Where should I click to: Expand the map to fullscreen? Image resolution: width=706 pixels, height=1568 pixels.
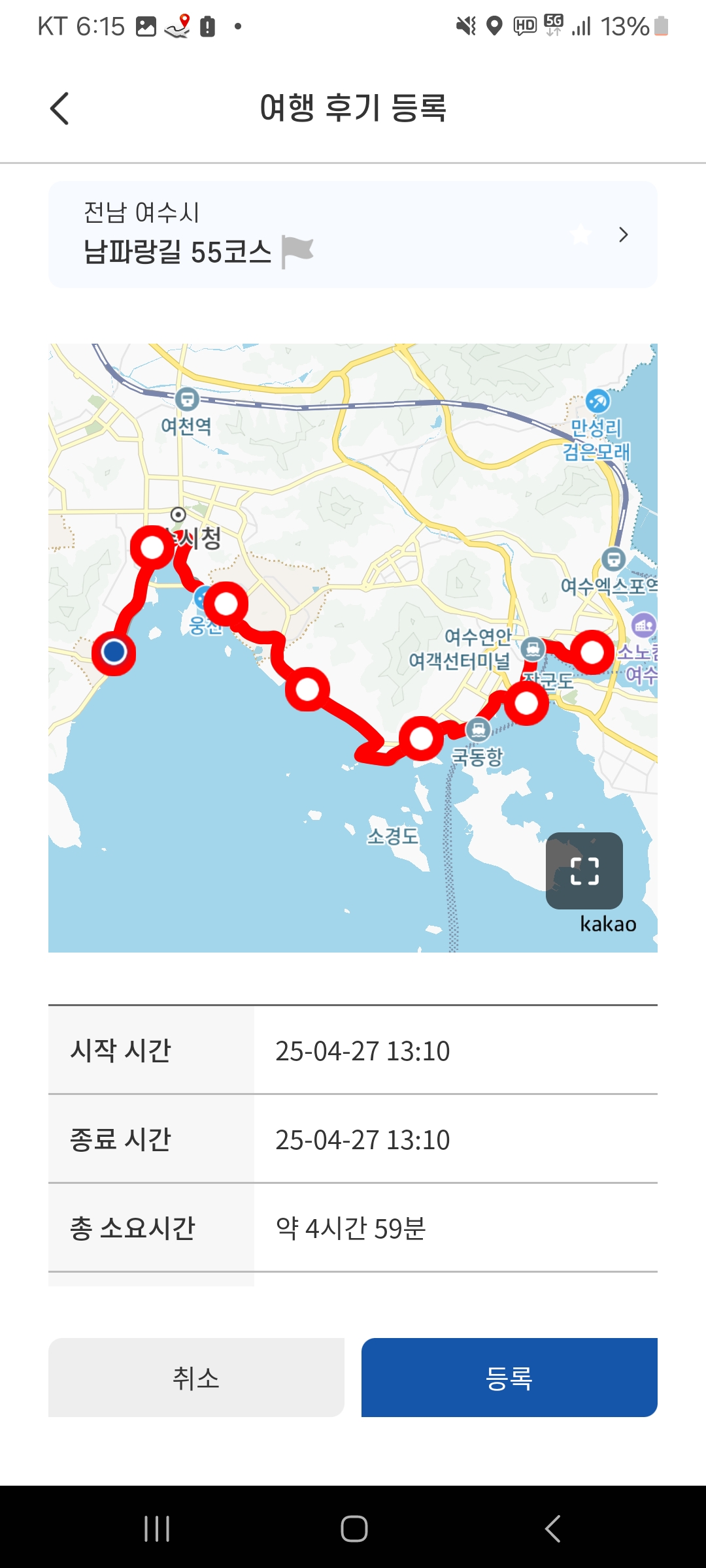pos(584,870)
